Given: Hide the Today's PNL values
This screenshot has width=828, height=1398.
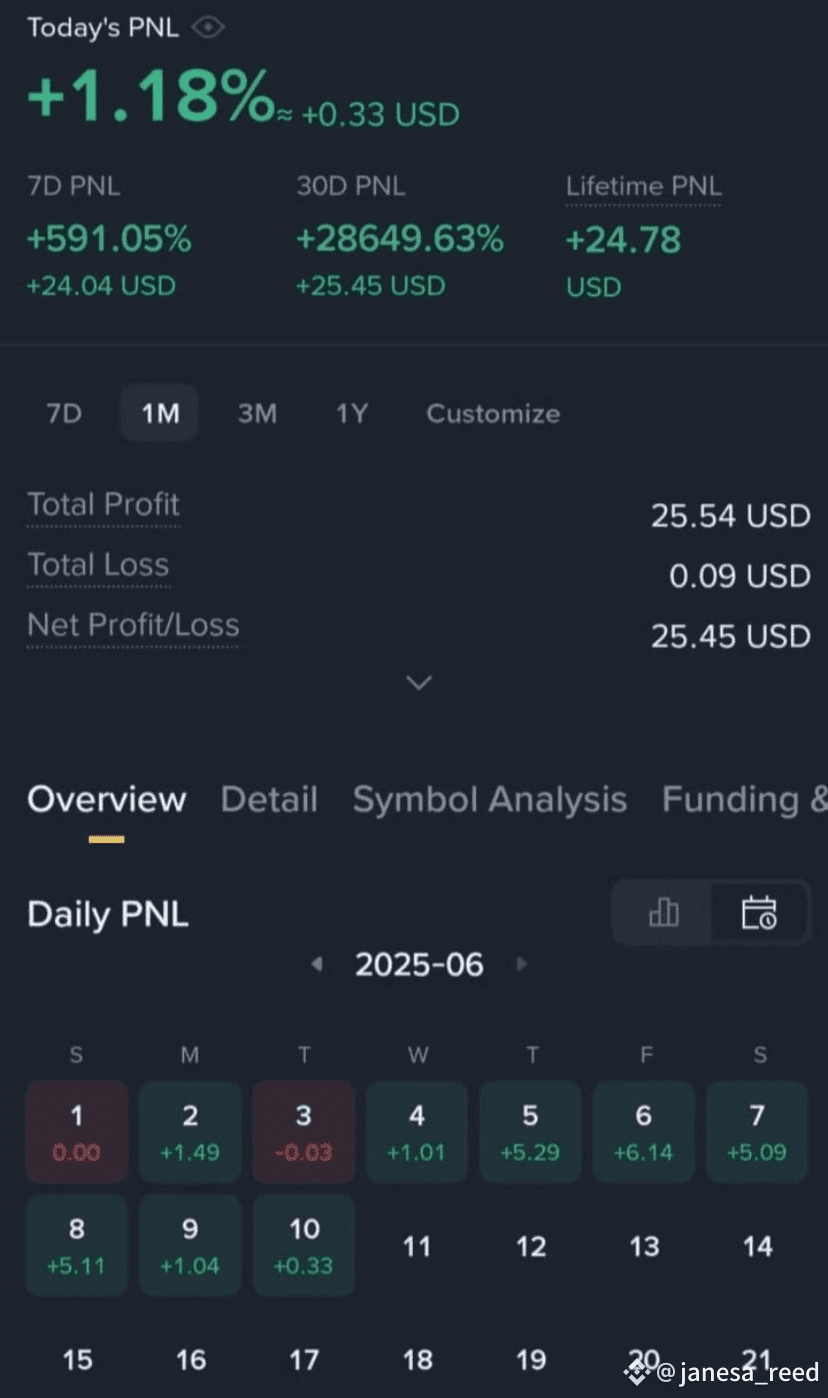Looking at the screenshot, I should click(208, 28).
